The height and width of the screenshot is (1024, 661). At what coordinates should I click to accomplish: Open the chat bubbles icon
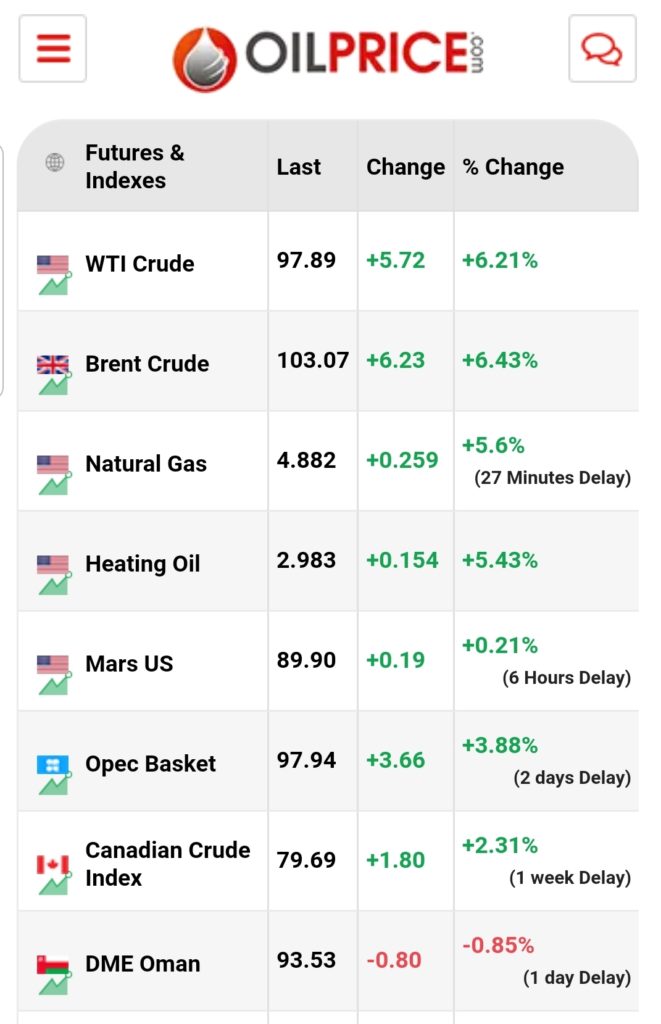point(602,48)
